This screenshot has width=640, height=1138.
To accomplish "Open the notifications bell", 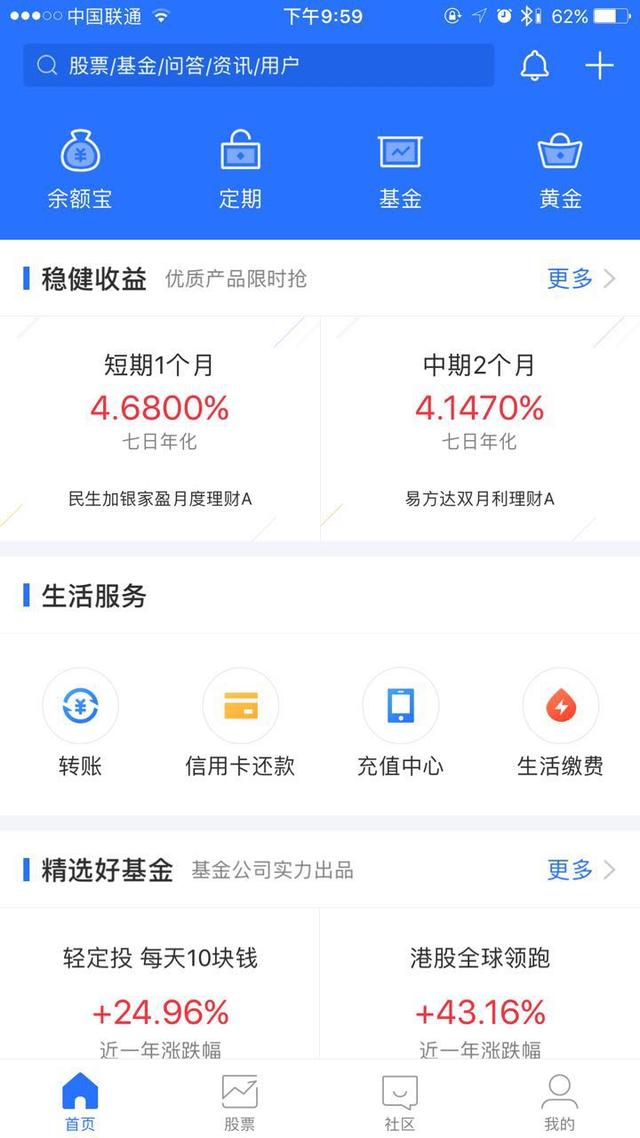I will (535, 66).
